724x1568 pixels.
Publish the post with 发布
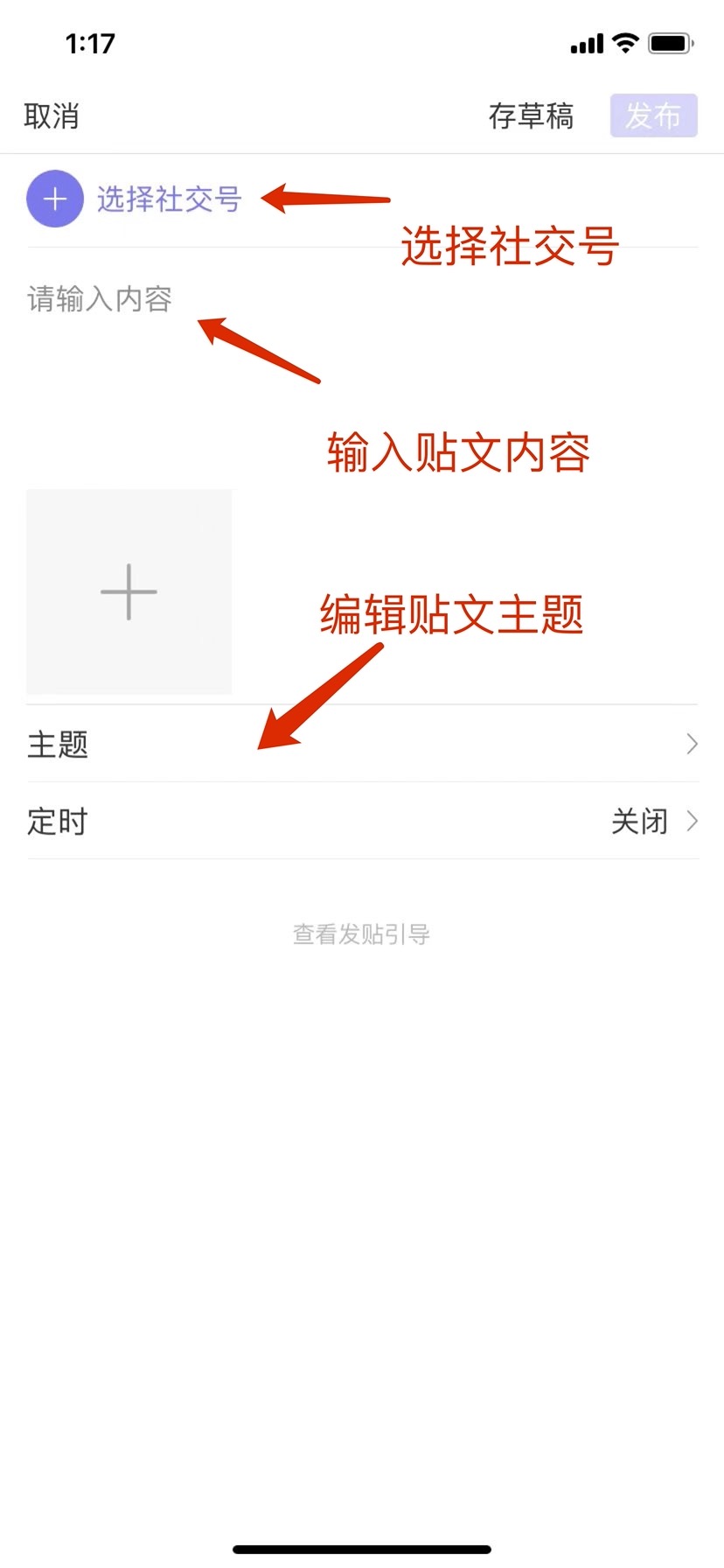point(653,115)
